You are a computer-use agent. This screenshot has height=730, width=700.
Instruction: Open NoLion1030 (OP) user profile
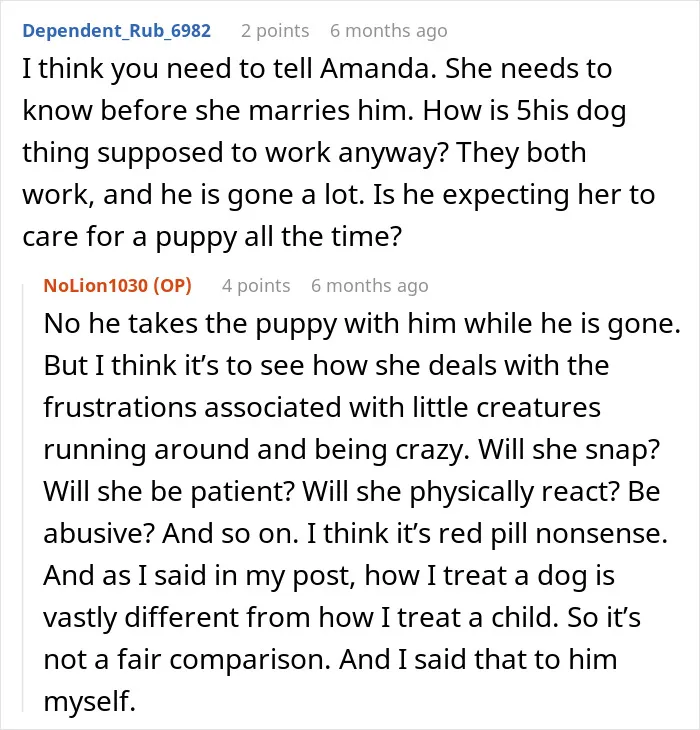[117, 285]
